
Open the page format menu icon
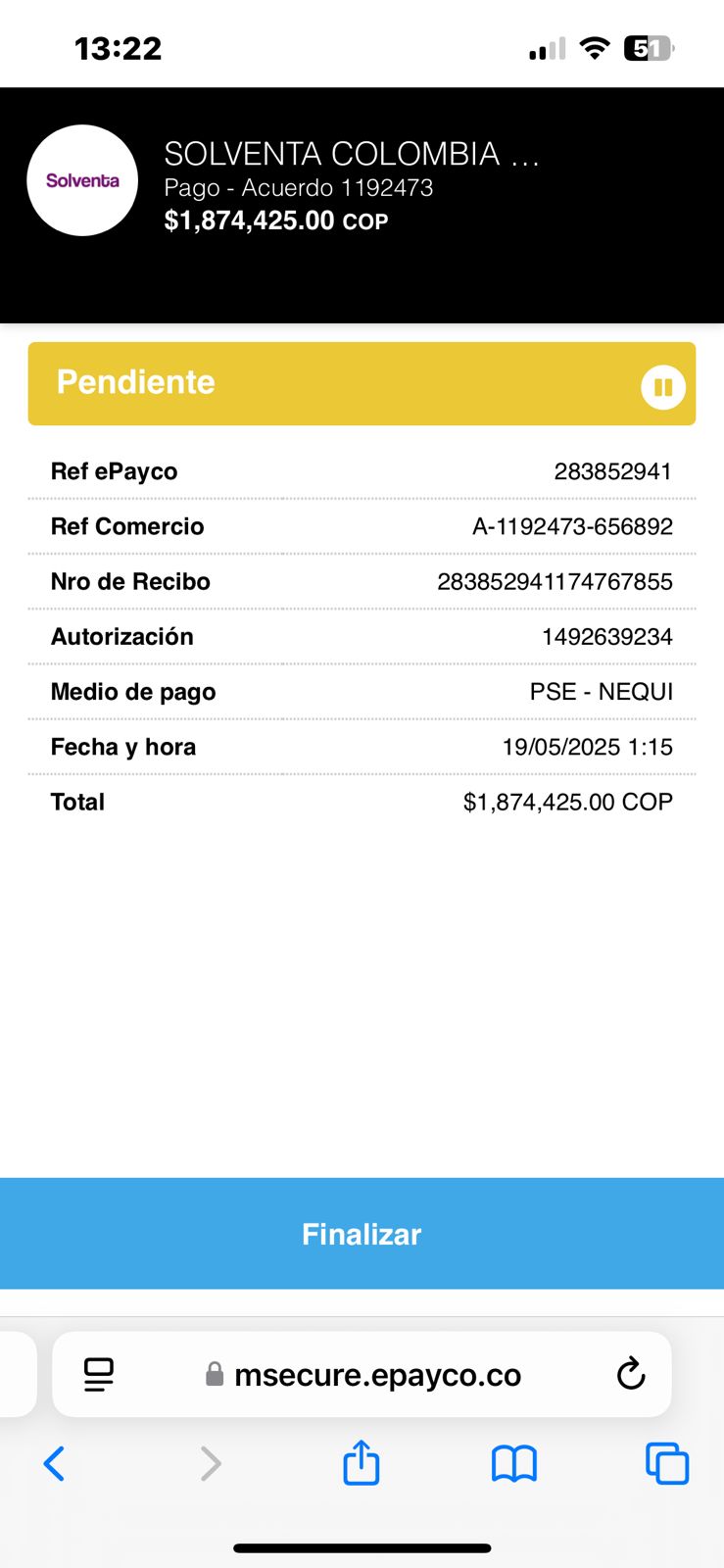click(x=99, y=1374)
